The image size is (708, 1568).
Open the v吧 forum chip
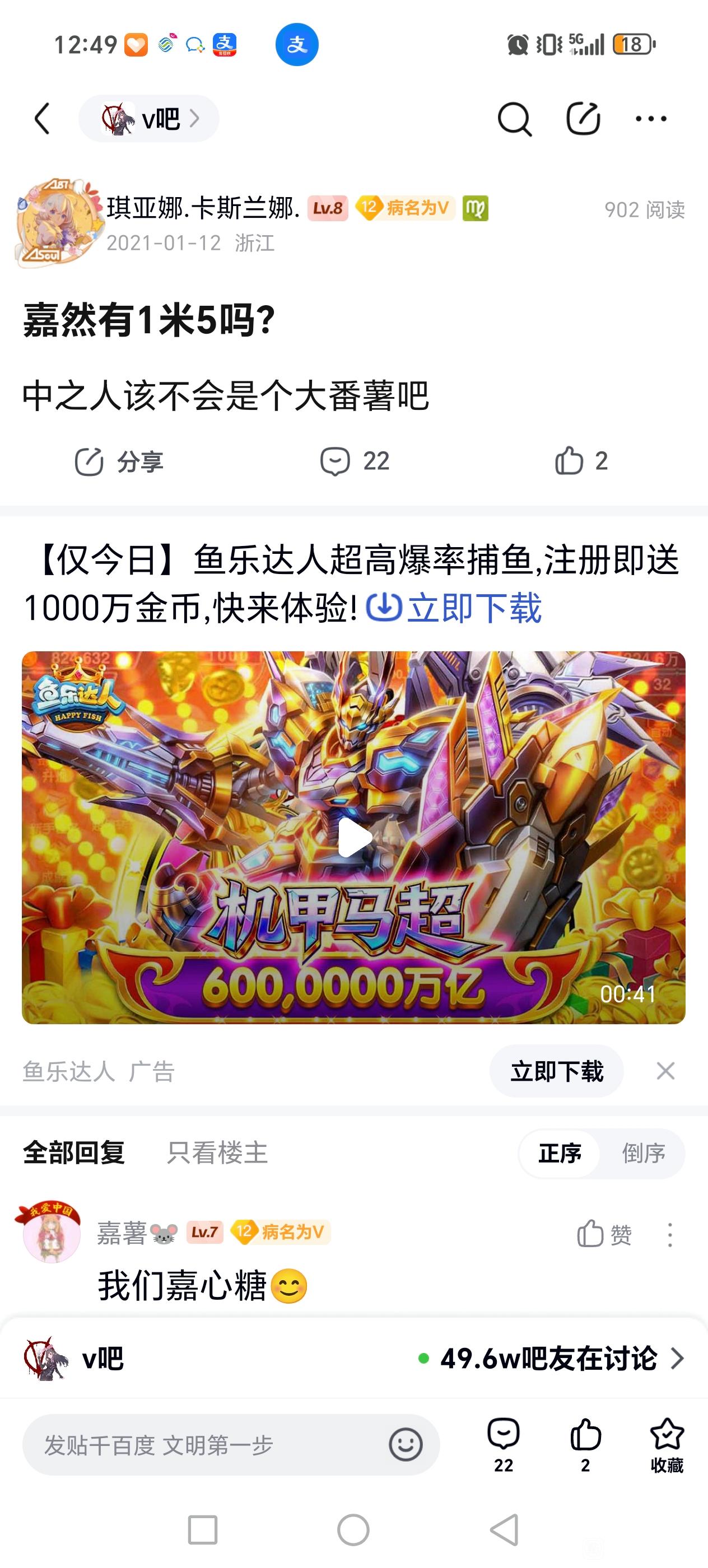149,118
